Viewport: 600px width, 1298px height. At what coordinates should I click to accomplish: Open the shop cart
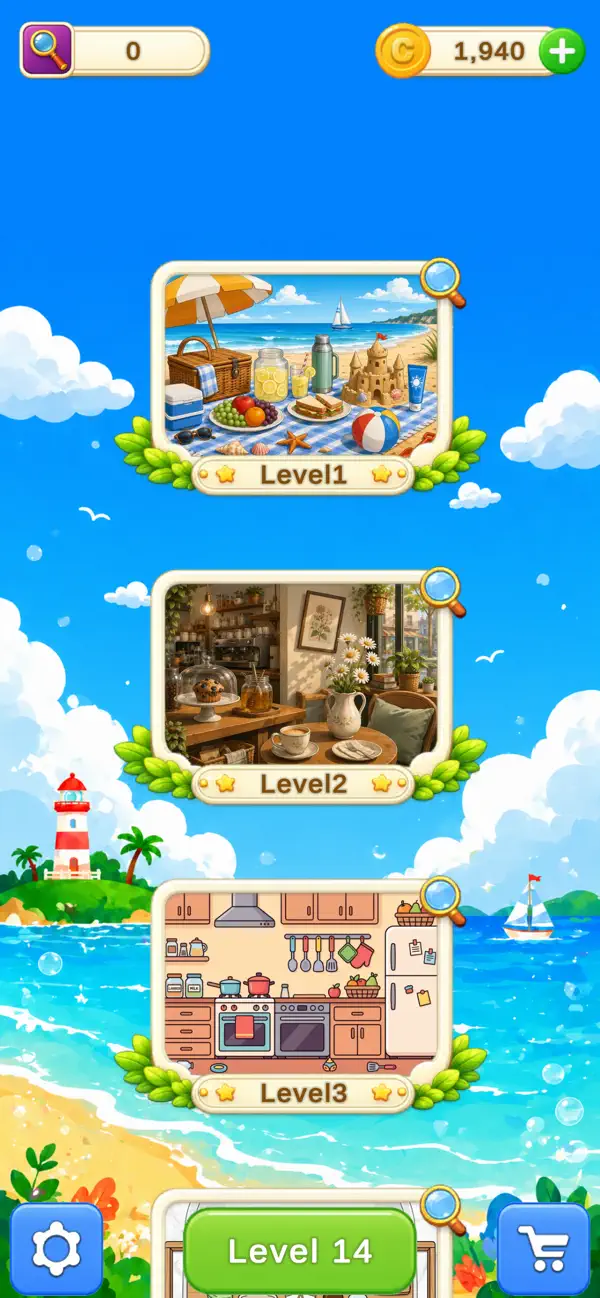(x=543, y=1249)
